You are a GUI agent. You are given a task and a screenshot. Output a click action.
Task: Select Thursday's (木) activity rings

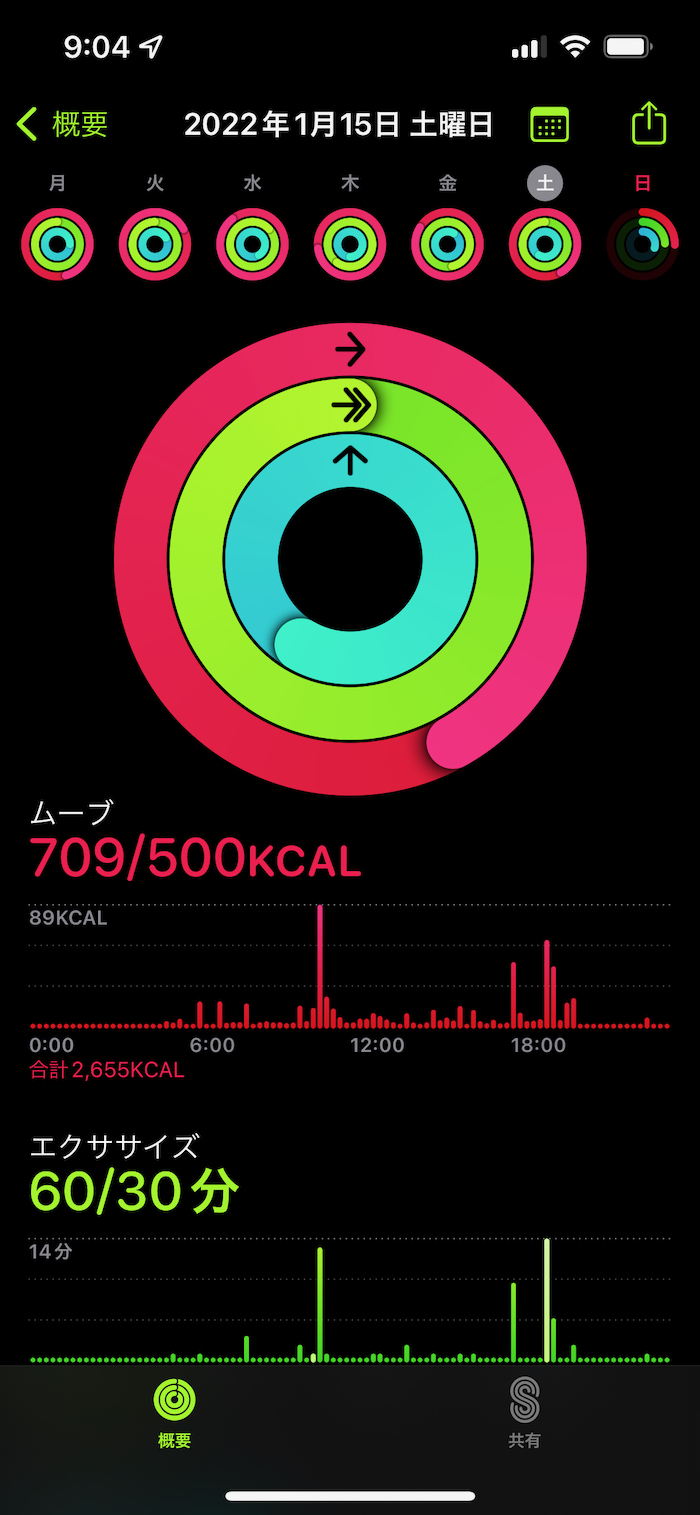click(x=350, y=243)
